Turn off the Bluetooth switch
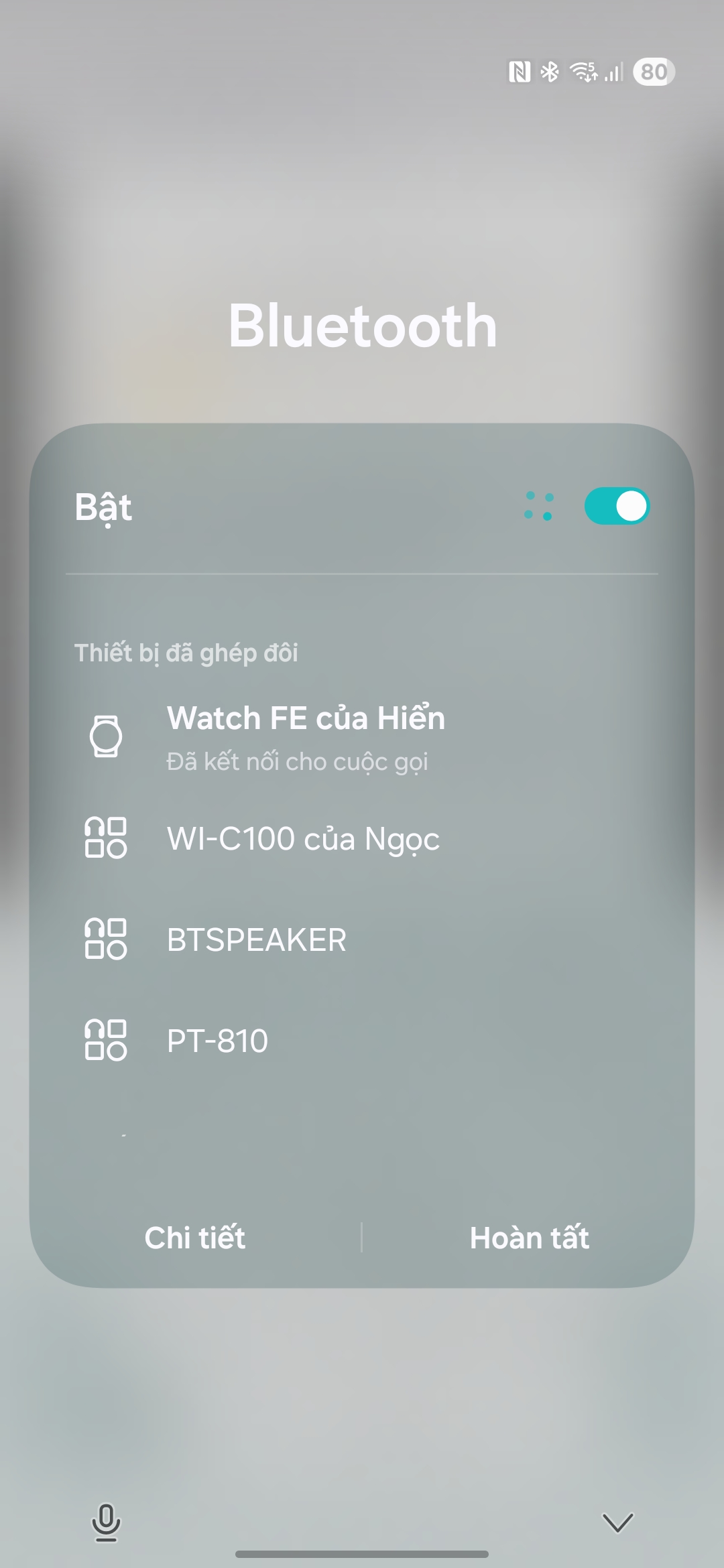The width and height of the screenshot is (724, 1568). point(617,506)
